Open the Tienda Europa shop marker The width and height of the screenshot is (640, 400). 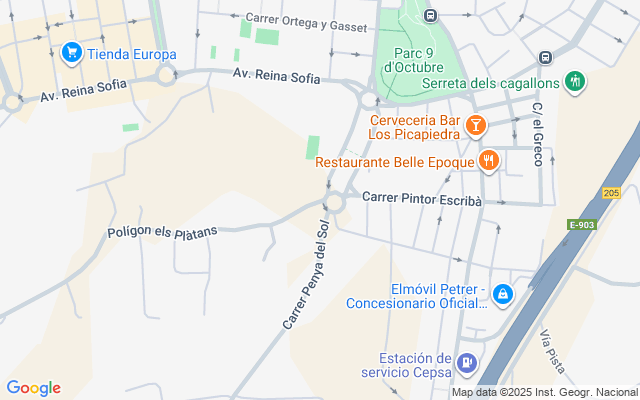(71, 52)
